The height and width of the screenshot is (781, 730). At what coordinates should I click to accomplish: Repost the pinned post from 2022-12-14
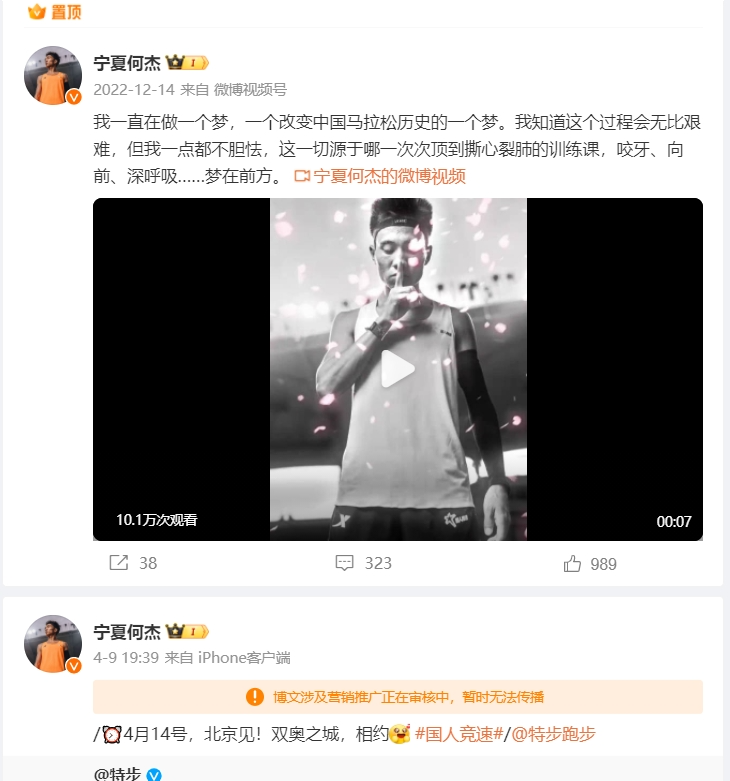[133, 563]
